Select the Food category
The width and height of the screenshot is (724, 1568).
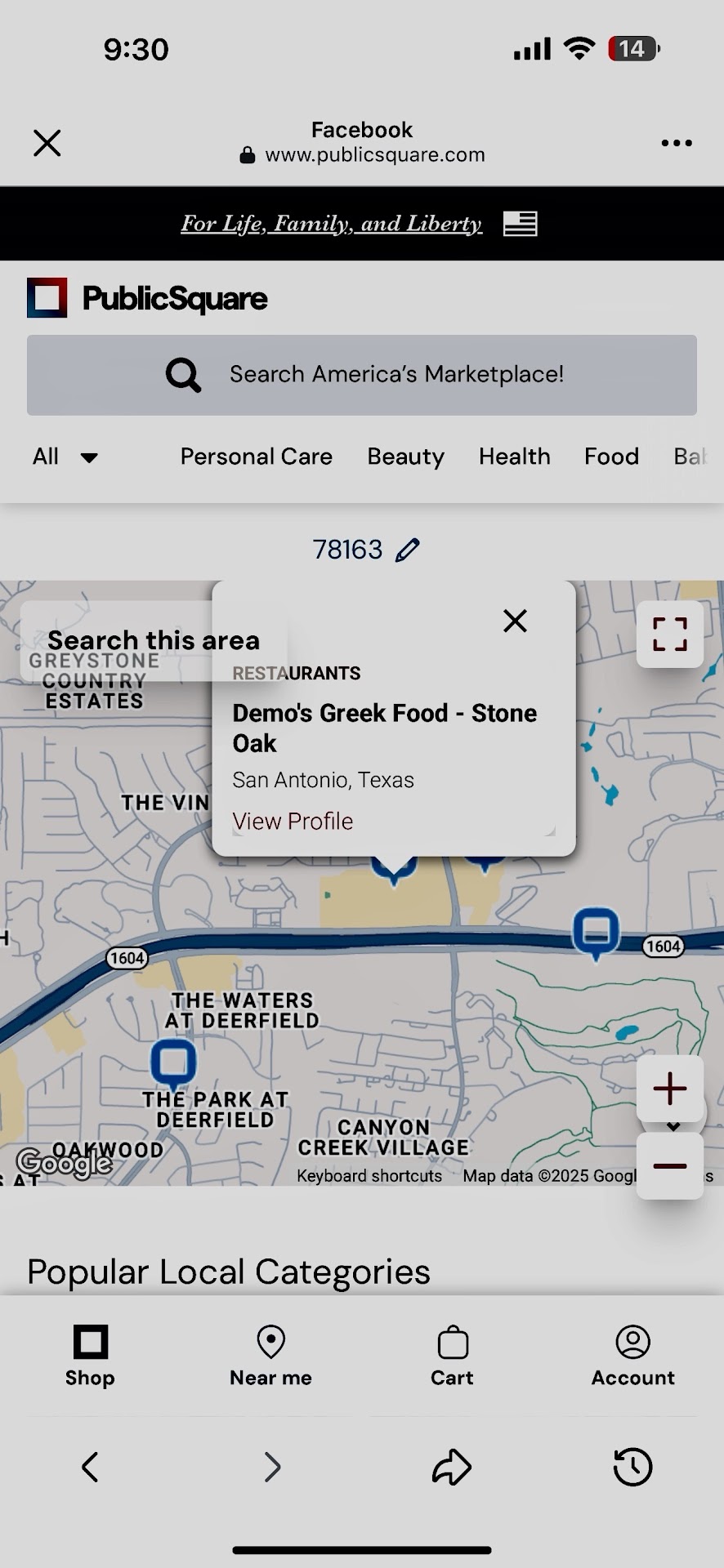point(611,457)
